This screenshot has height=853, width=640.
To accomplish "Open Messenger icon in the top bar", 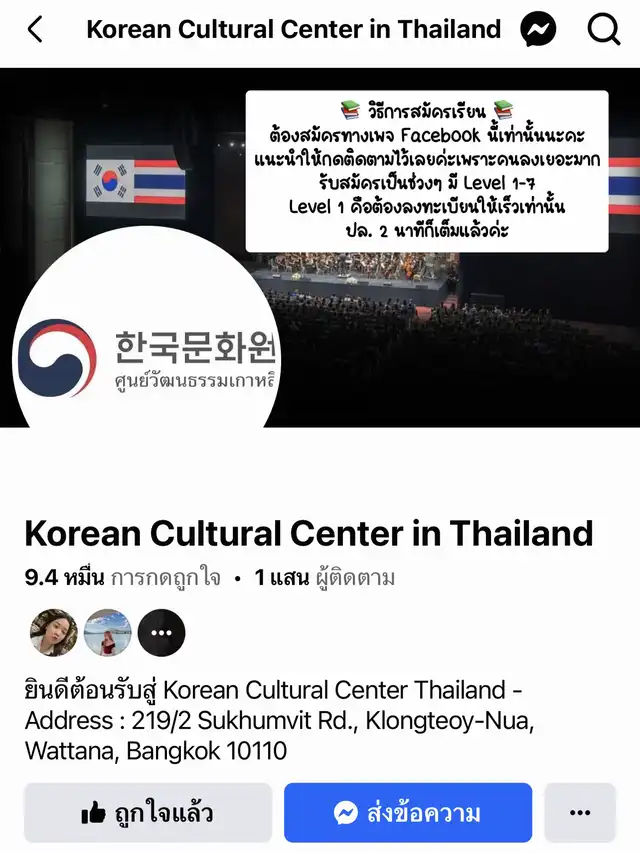I will point(539,30).
